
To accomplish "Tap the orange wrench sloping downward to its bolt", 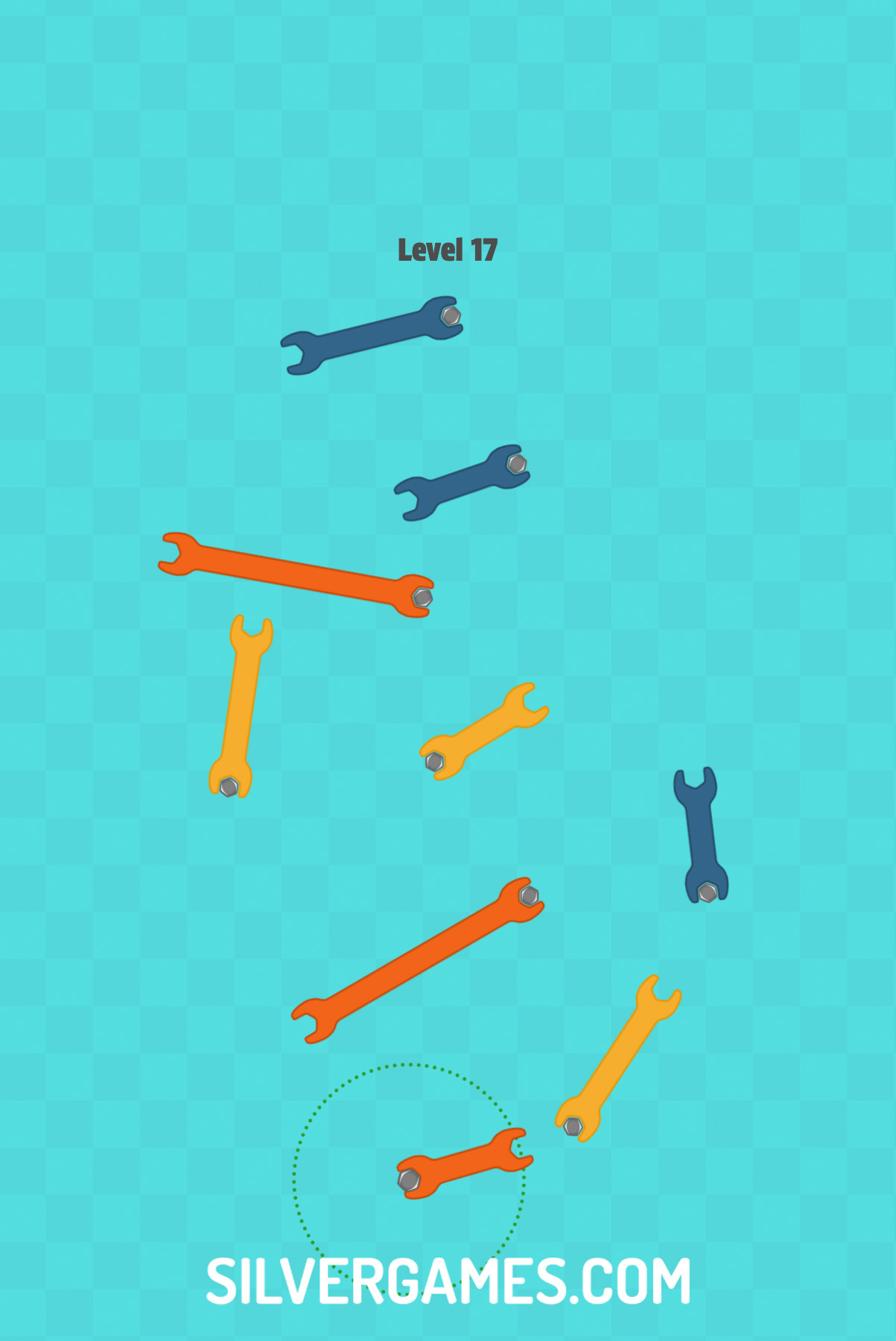I will [x=296, y=574].
